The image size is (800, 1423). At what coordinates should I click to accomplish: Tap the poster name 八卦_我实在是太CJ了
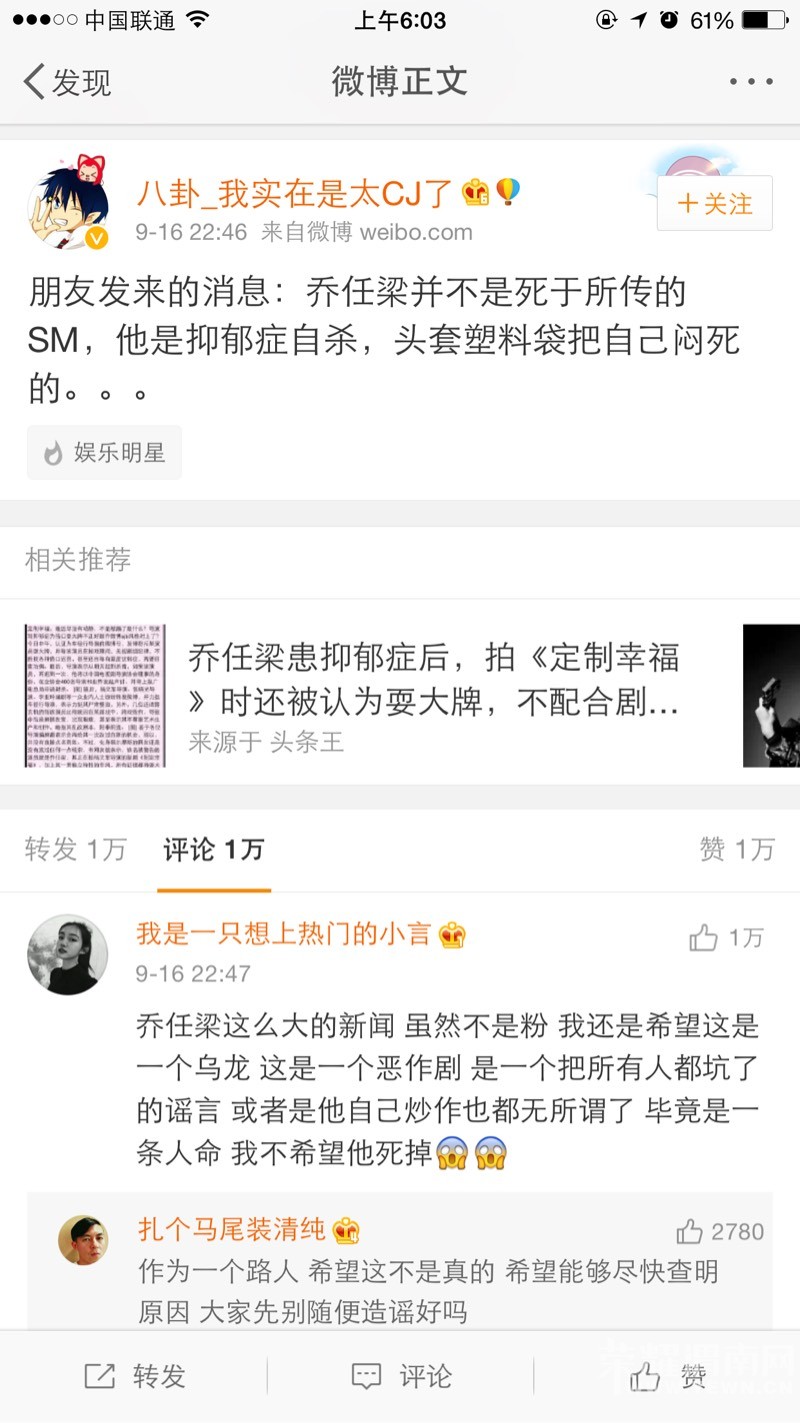(295, 192)
